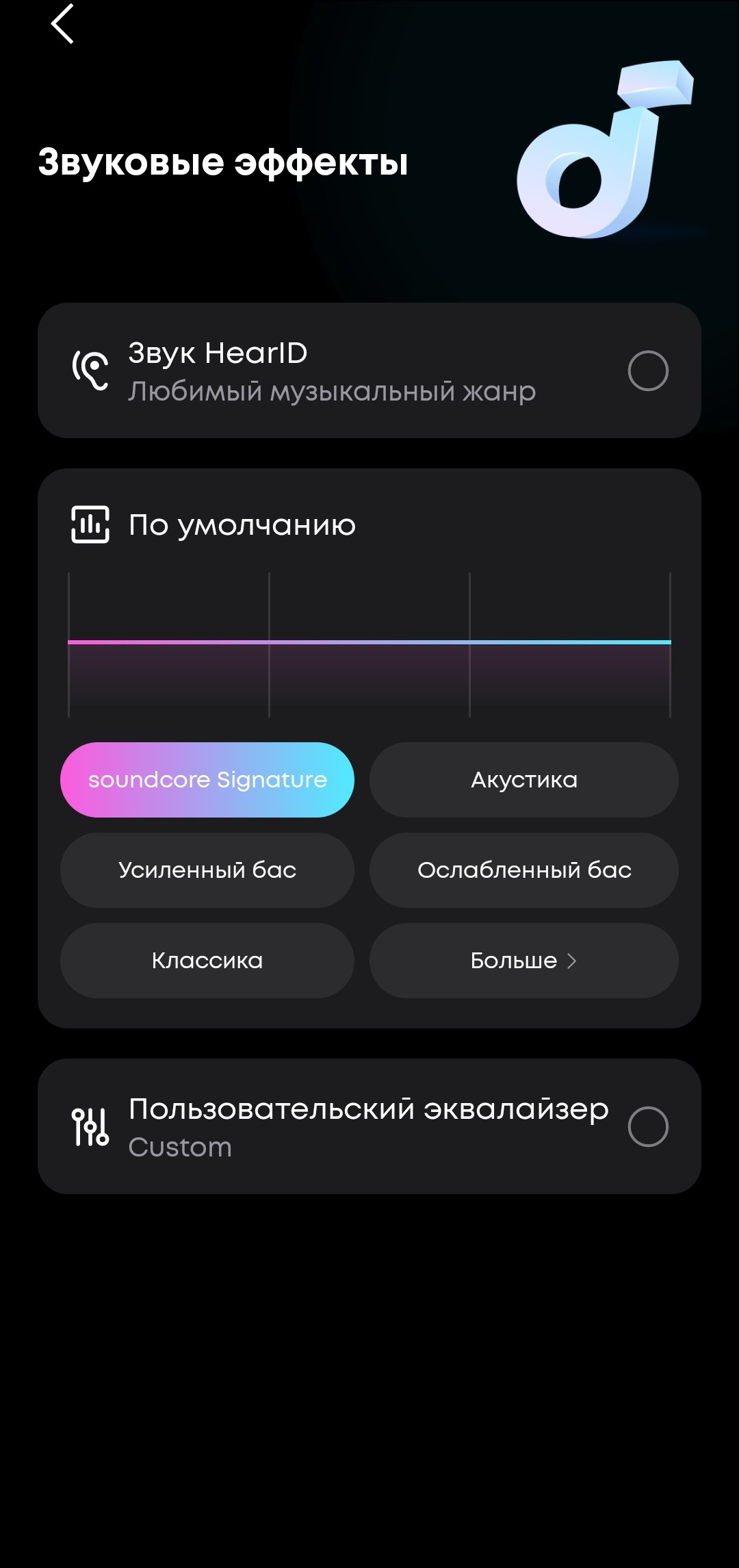Switch to Ослабленный бас preset
Image resolution: width=739 pixels, height=1568 pixels.
point(523,870)
